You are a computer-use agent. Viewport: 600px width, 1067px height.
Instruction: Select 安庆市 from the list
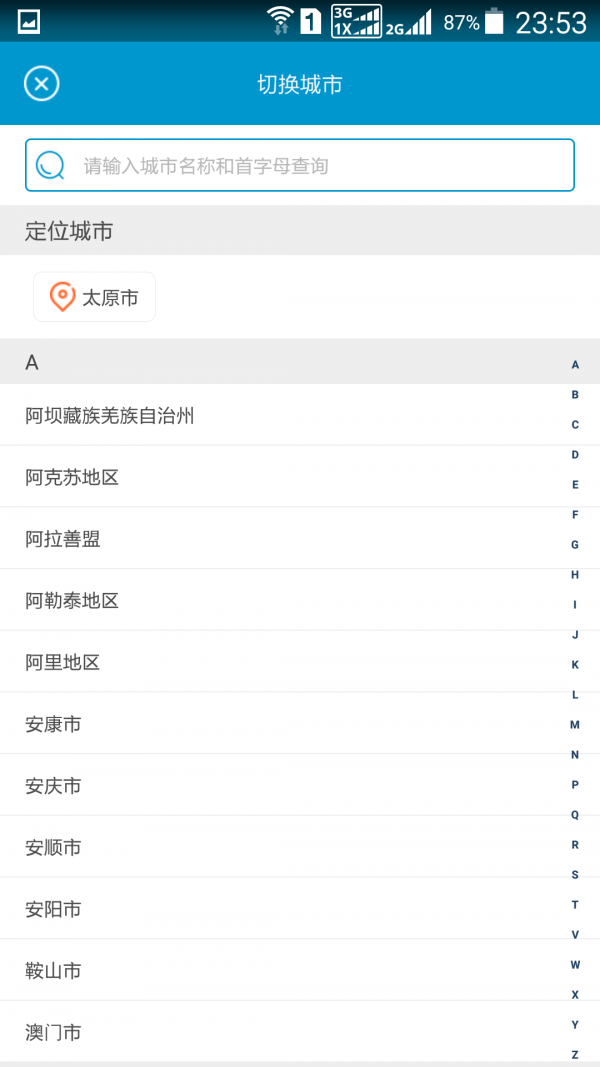point(53,786)
